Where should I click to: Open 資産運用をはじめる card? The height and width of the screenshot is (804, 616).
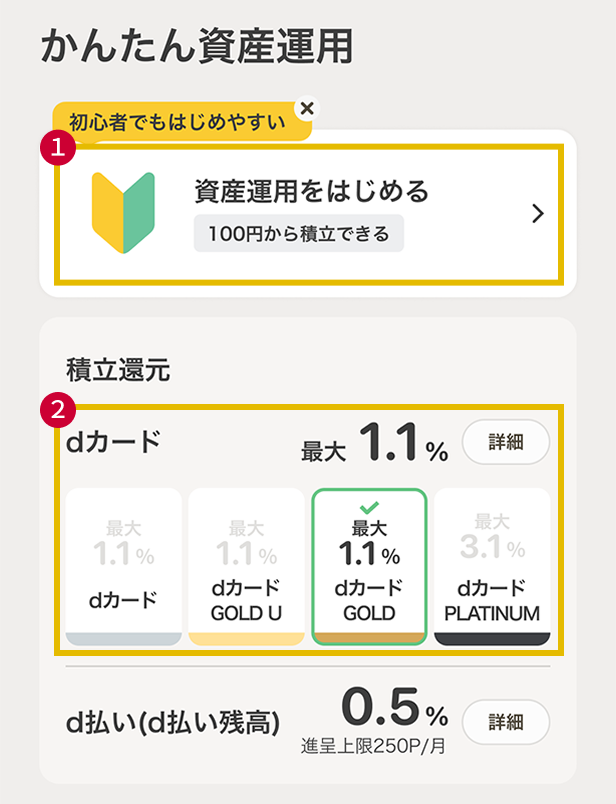(x=308, y=213)
